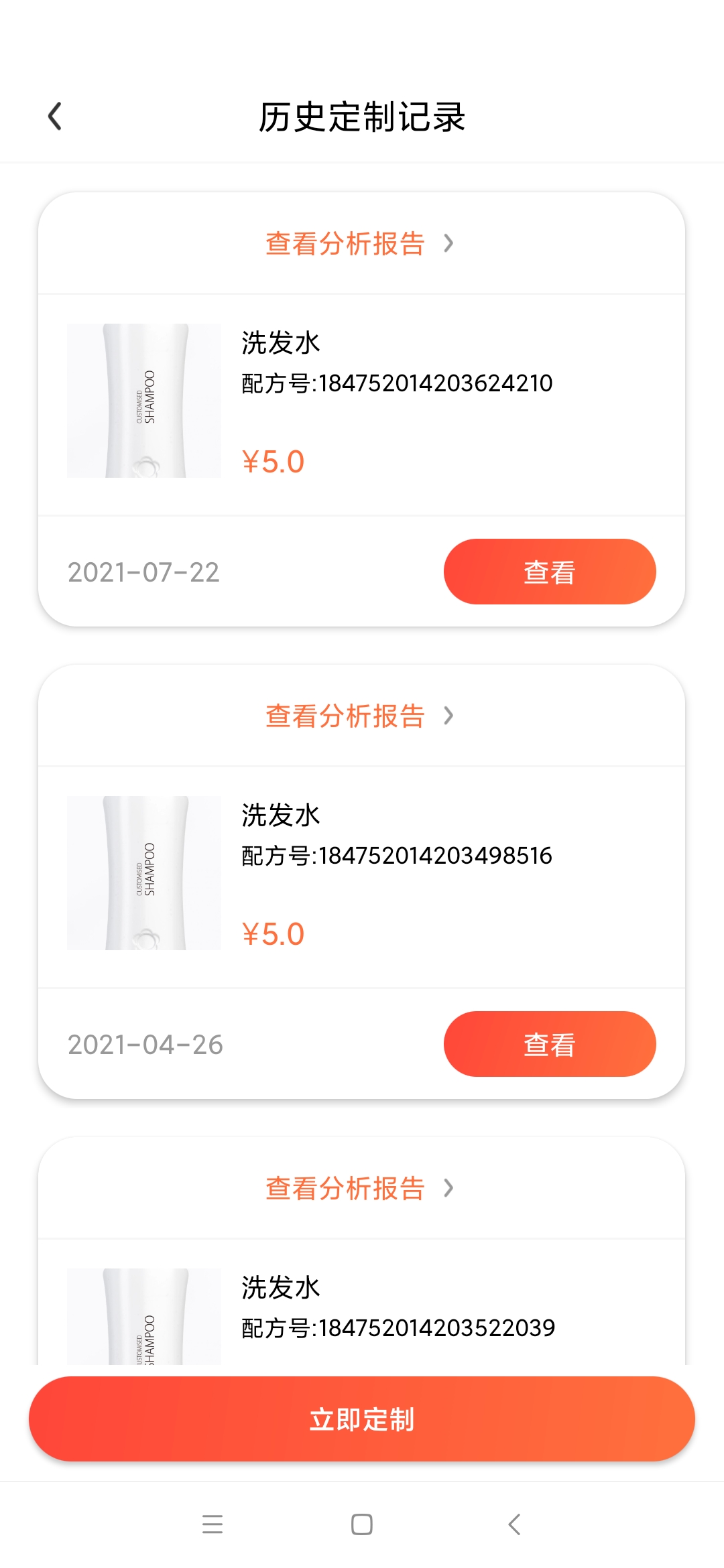Open system recent apps menu
Image resolution: width=724 pixels, height=1568 pixels.
pyautogui.click(x=213, y=1524)
